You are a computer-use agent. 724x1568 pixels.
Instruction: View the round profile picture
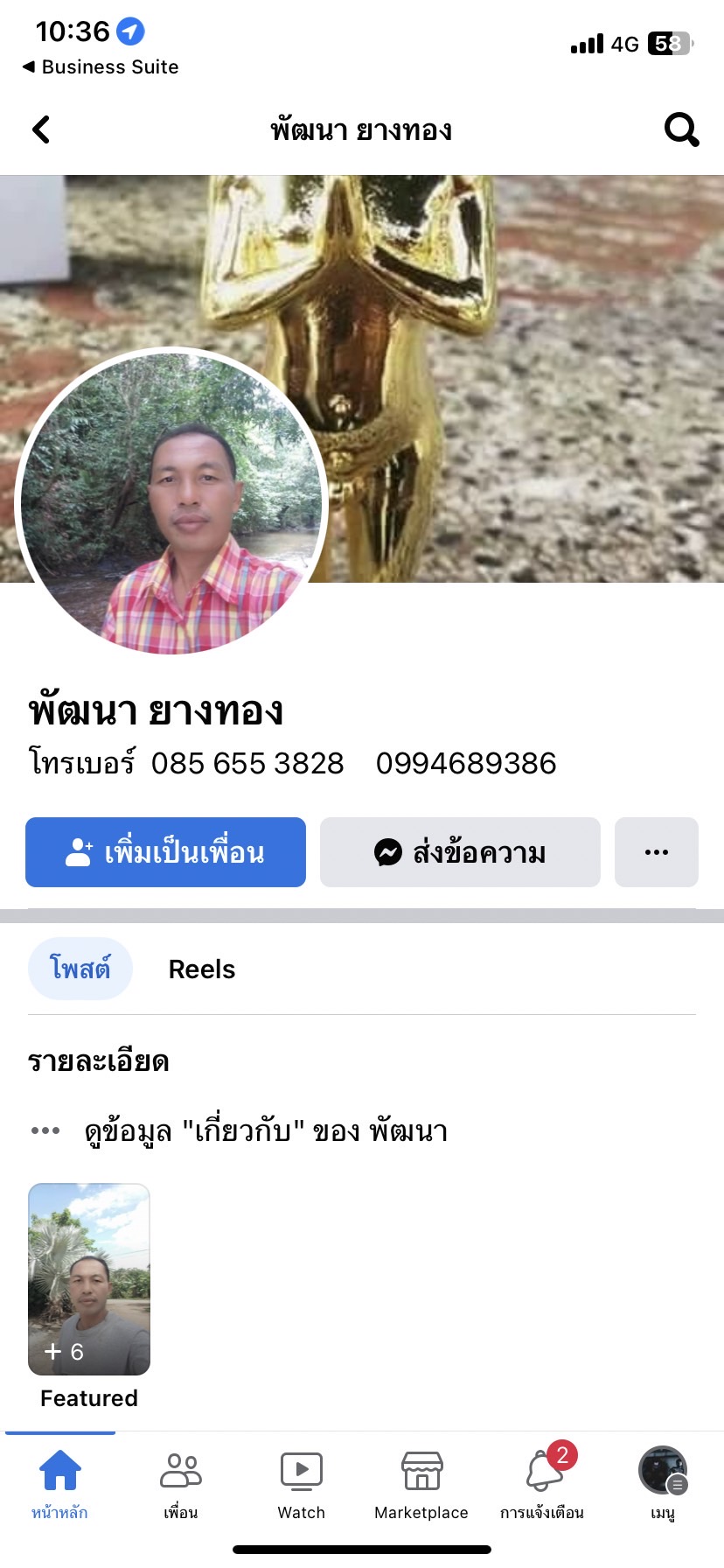tap(171, 502)
